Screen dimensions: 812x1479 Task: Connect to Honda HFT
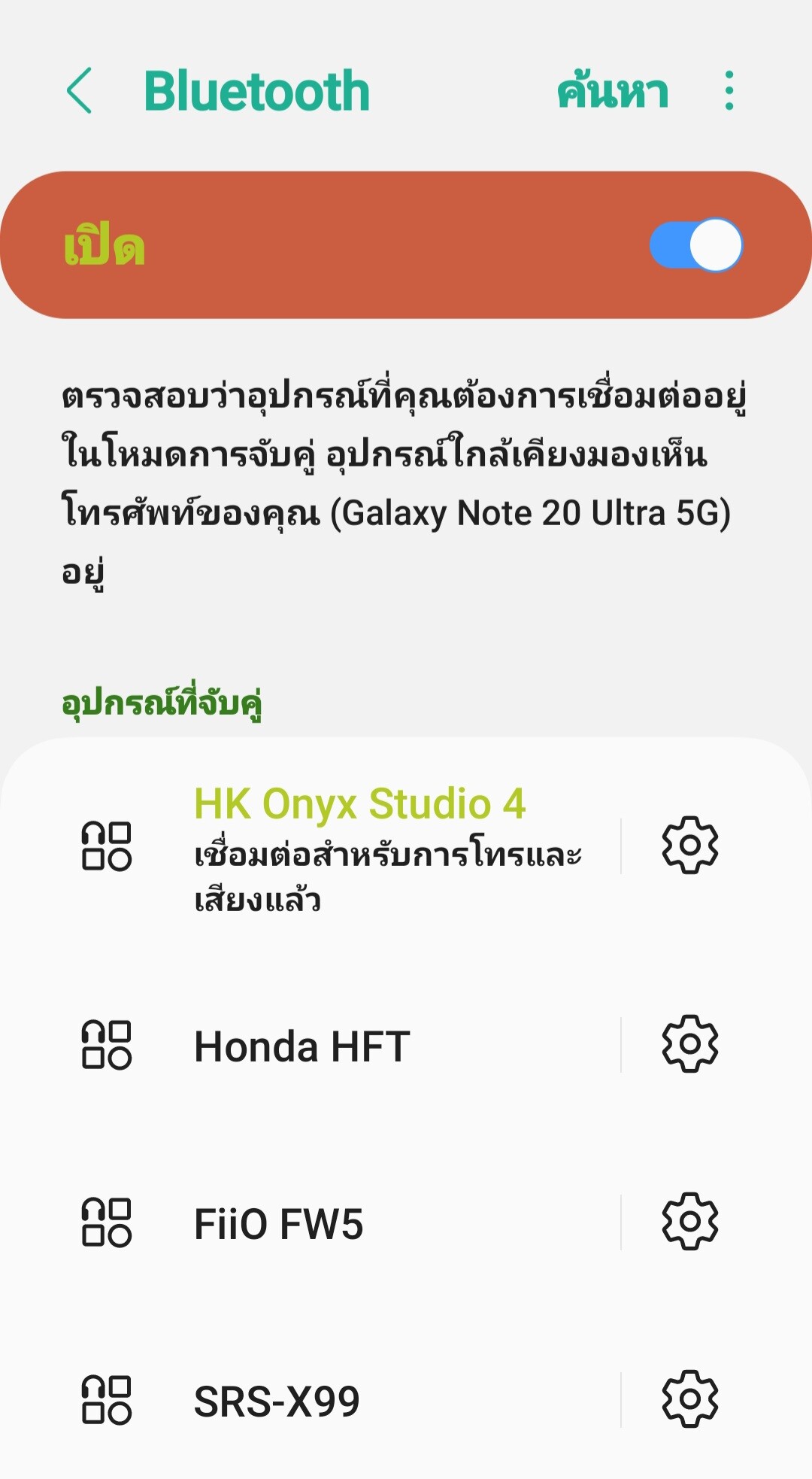[312, 1046]
